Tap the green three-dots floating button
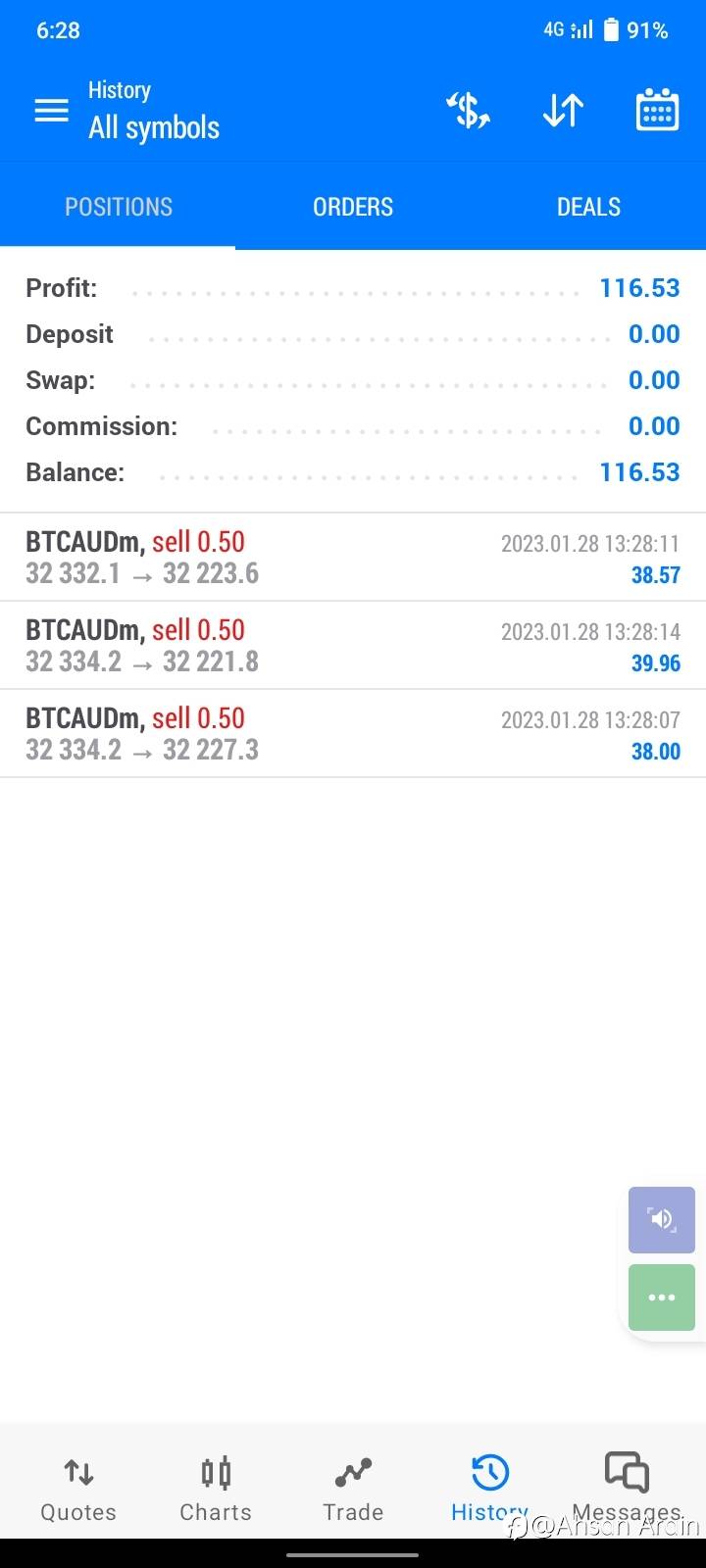Image resolution: width=706 pixels, height=1568 pixels. (662, 1297)
